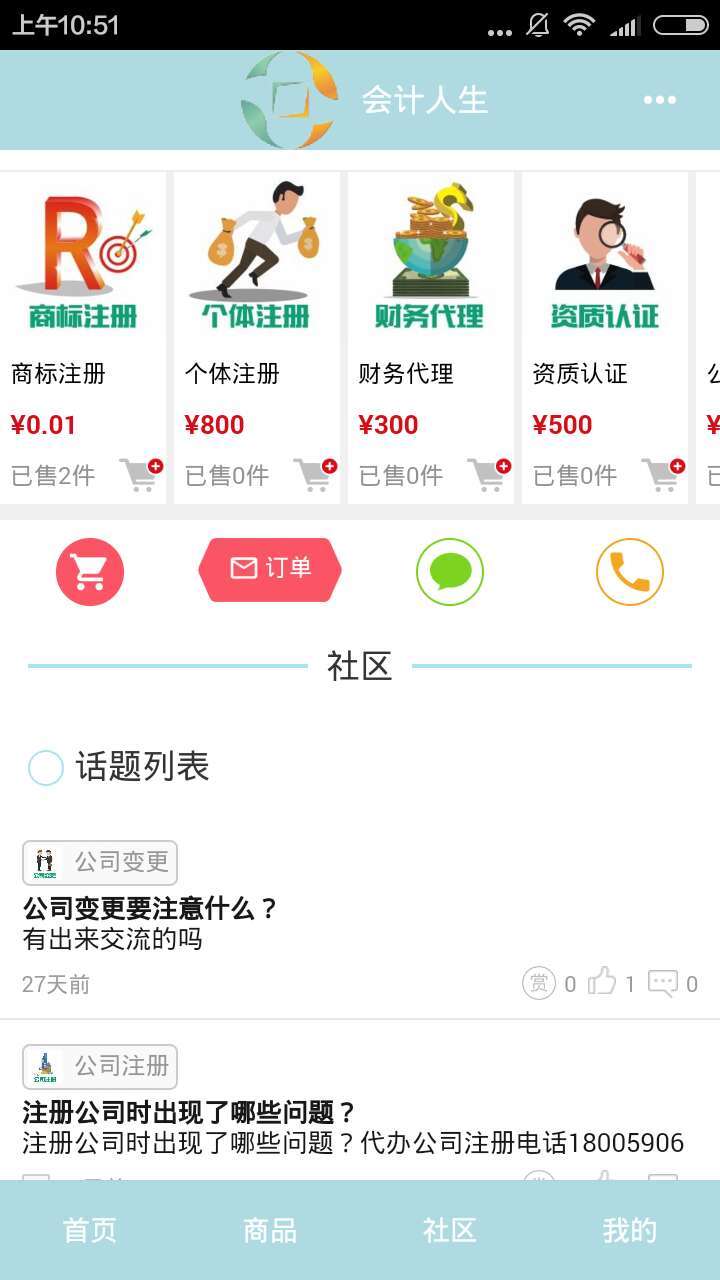The image size is (720, 1280).
Task: Add 财务代理 to the cart
Action: (489, 474)
